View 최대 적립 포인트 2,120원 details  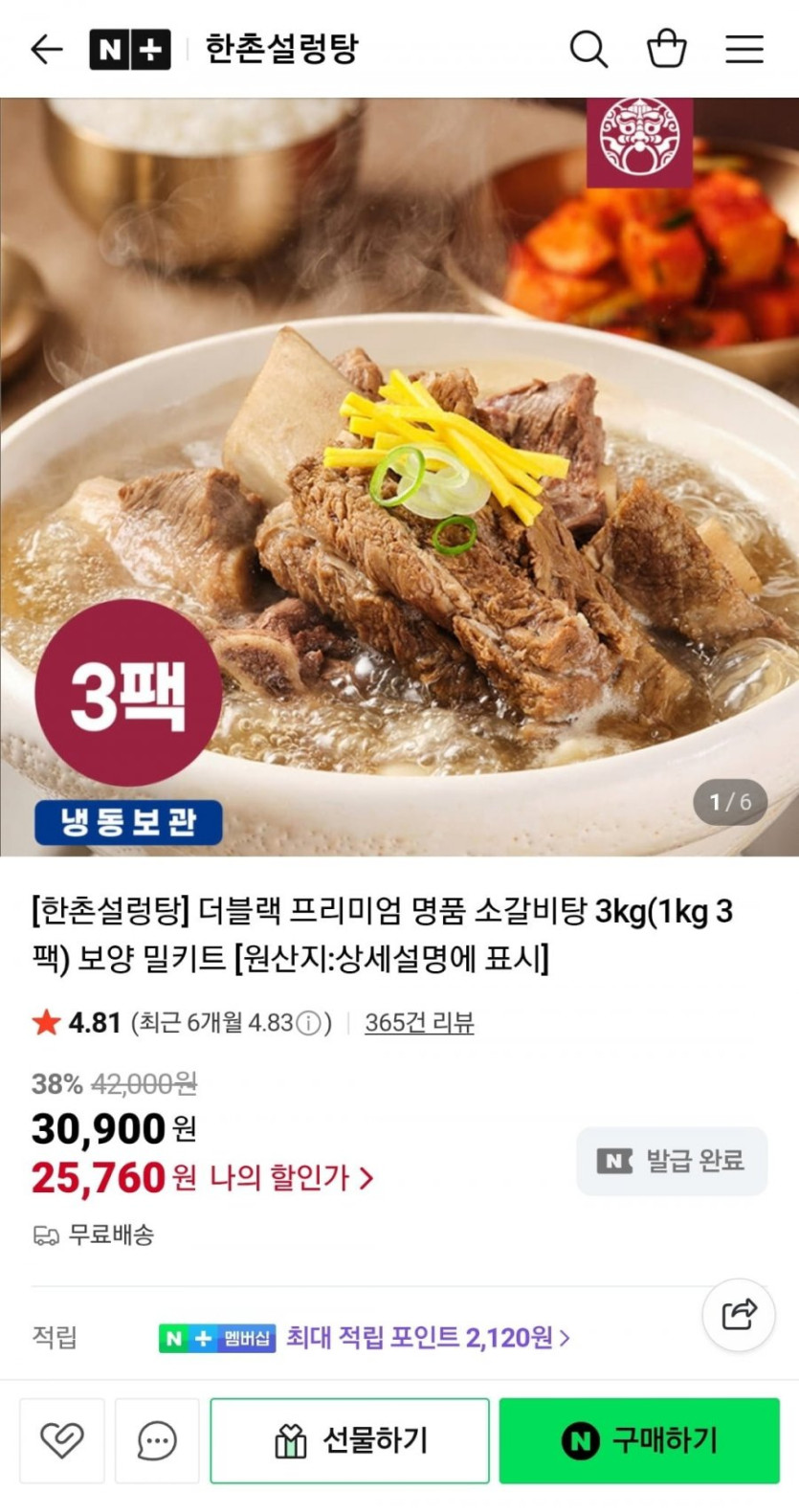[x=427, y=1337]
